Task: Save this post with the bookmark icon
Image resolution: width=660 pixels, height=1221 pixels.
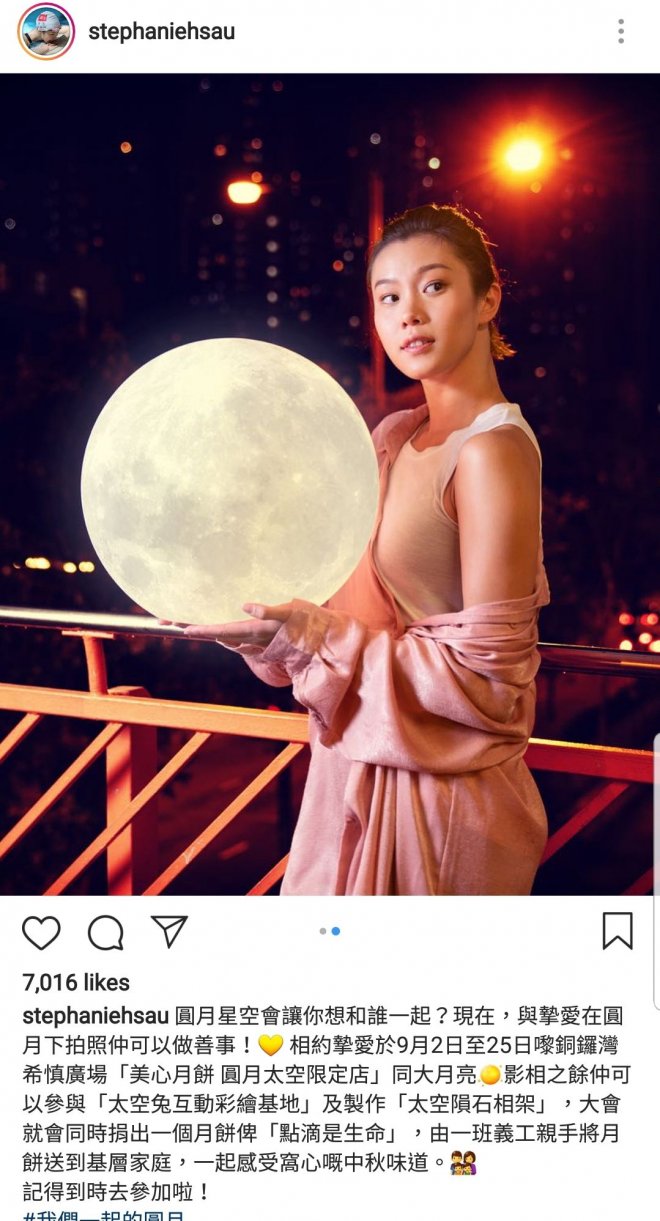Action: 617,931
